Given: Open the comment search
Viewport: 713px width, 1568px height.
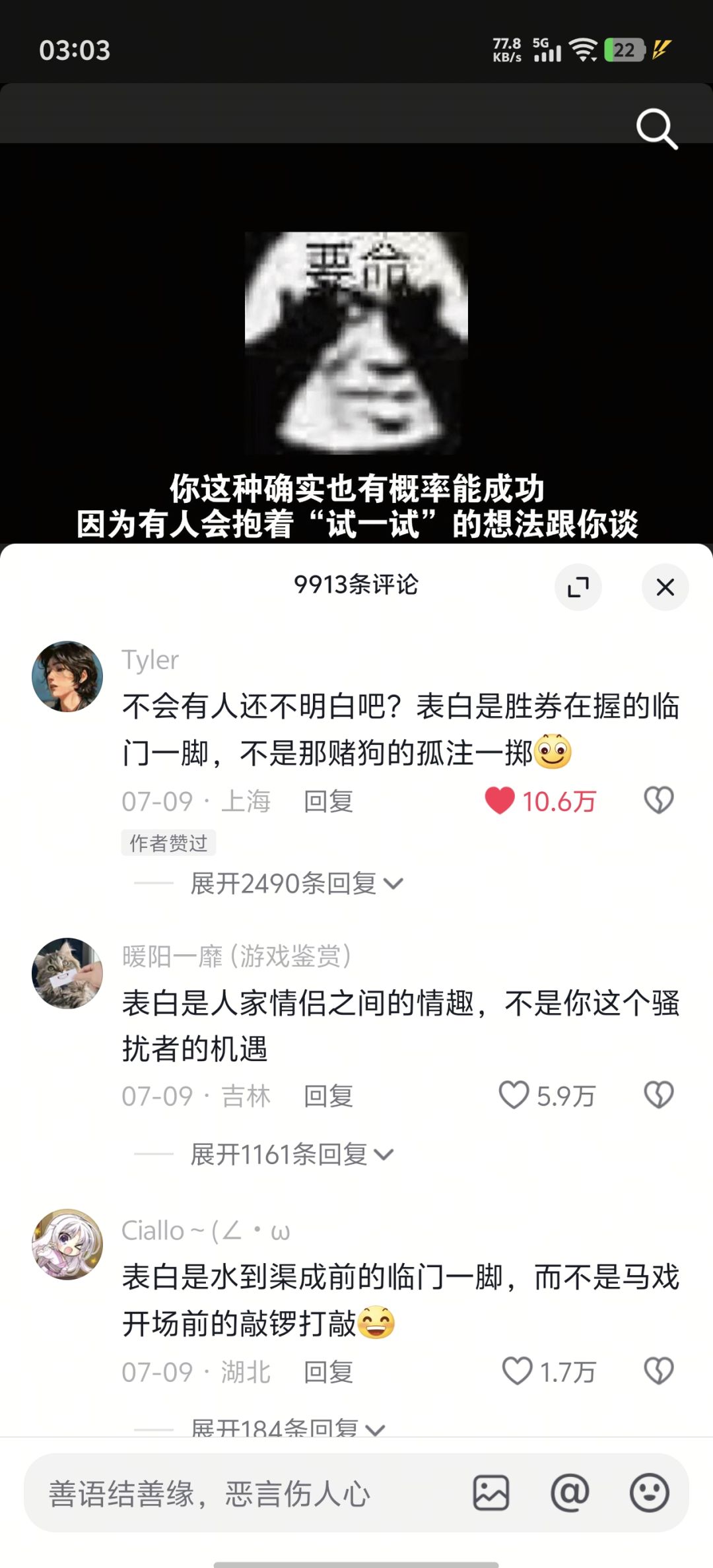Looking at the screenshot, I should click(x=656, y=129).
